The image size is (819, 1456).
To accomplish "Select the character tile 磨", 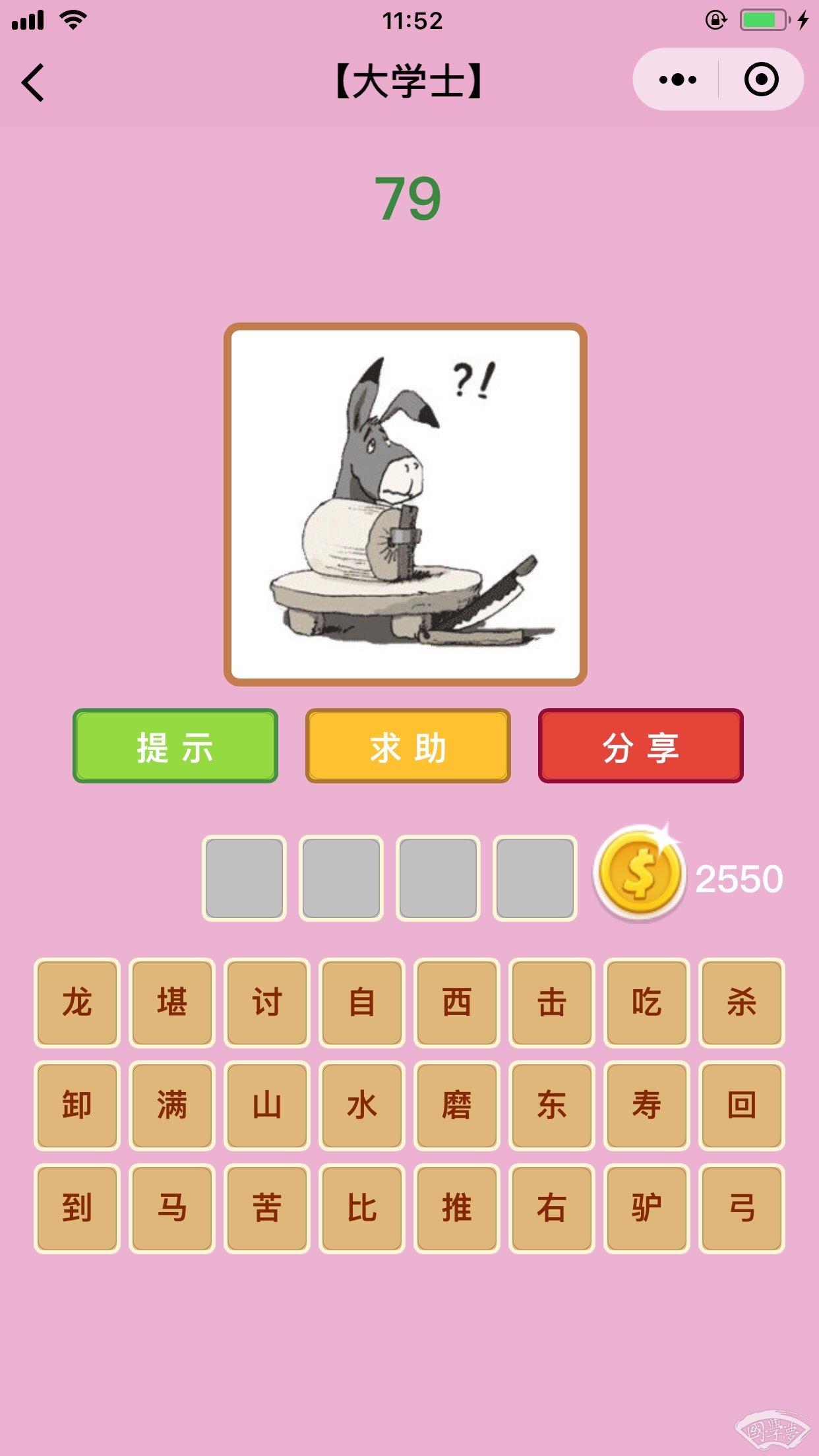I will tap(457, 1106).
